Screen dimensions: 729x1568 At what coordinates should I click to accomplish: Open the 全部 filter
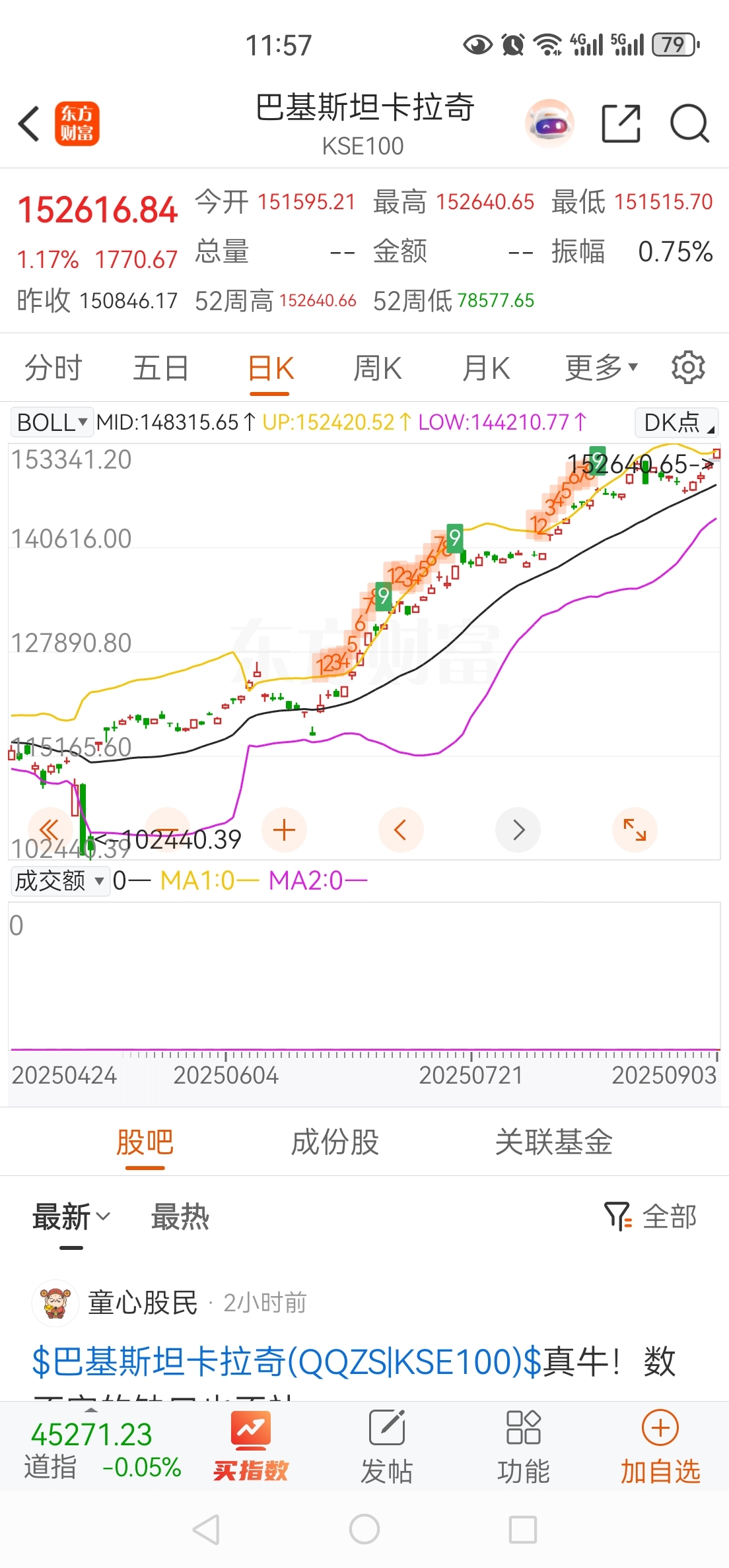pos(651,1216)
